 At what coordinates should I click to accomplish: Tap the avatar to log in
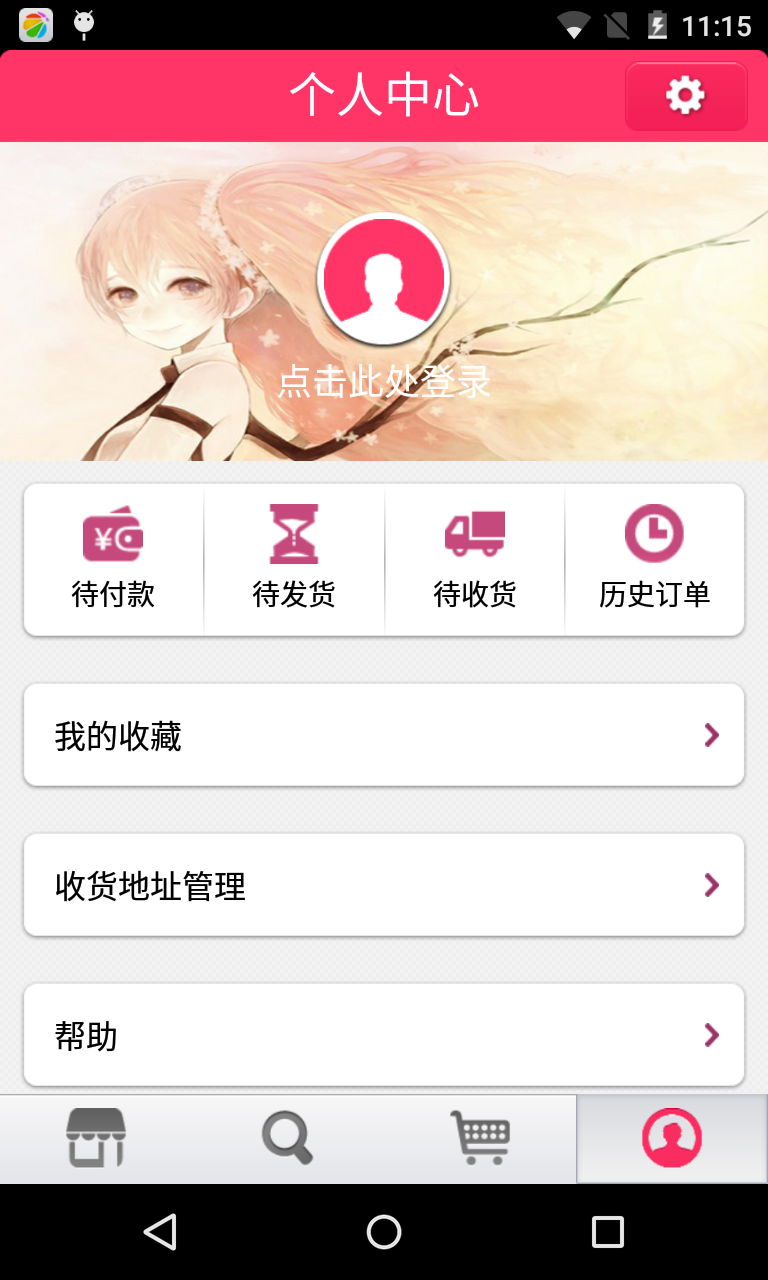(x=383, y=280)
